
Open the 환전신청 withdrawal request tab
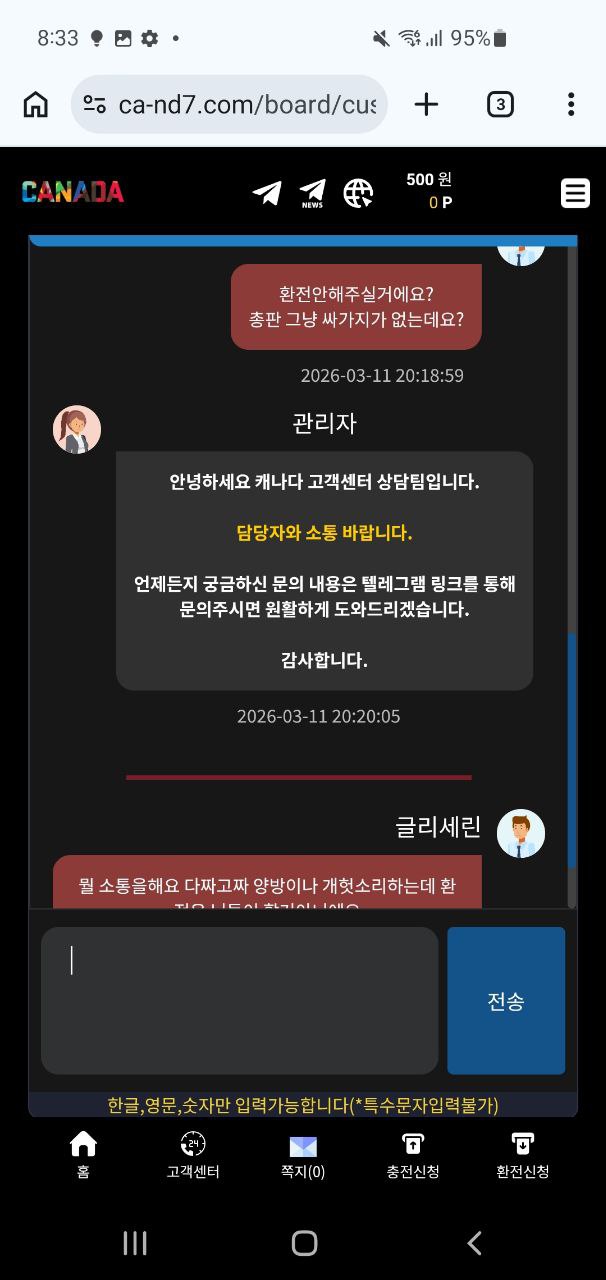[x=522, y=1154]
